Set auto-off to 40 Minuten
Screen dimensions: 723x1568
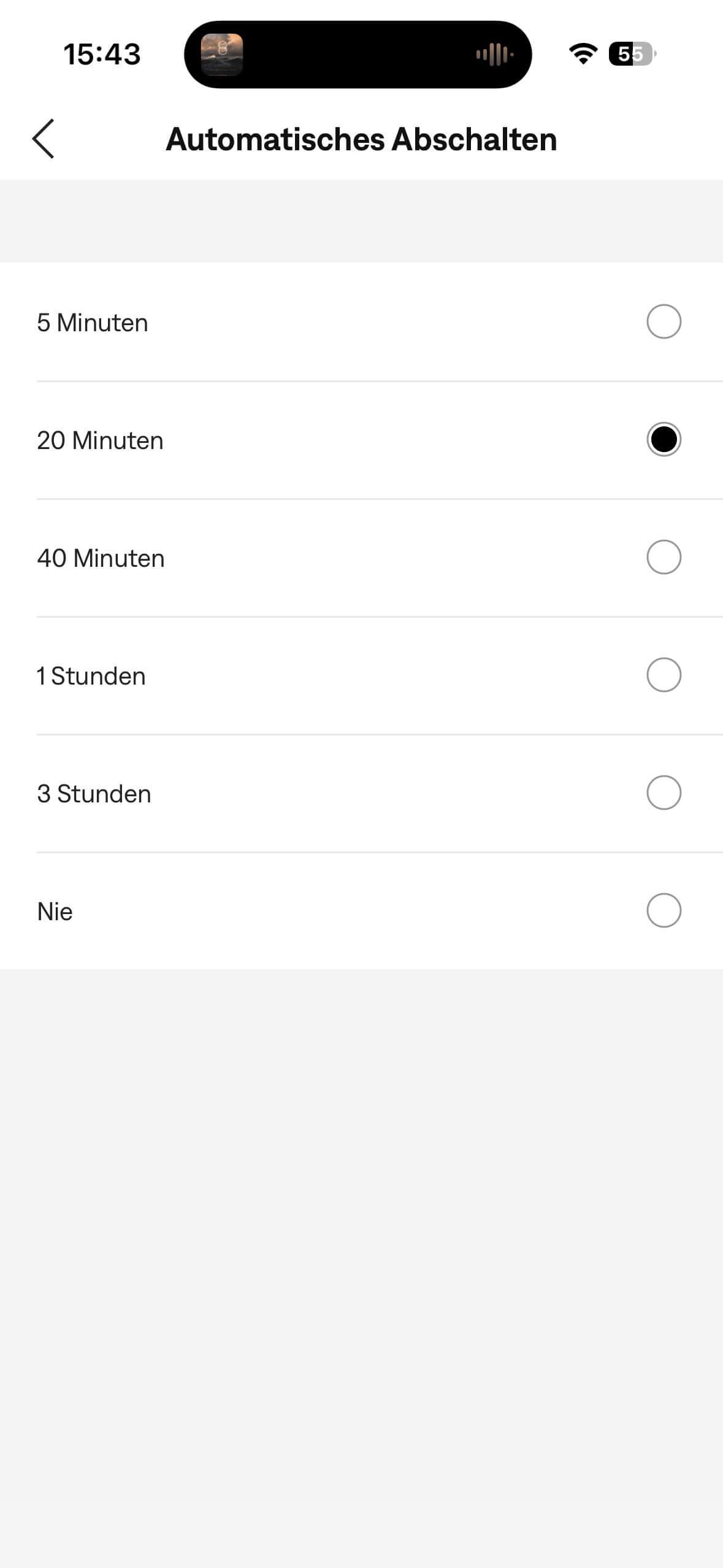coord(664,558)
